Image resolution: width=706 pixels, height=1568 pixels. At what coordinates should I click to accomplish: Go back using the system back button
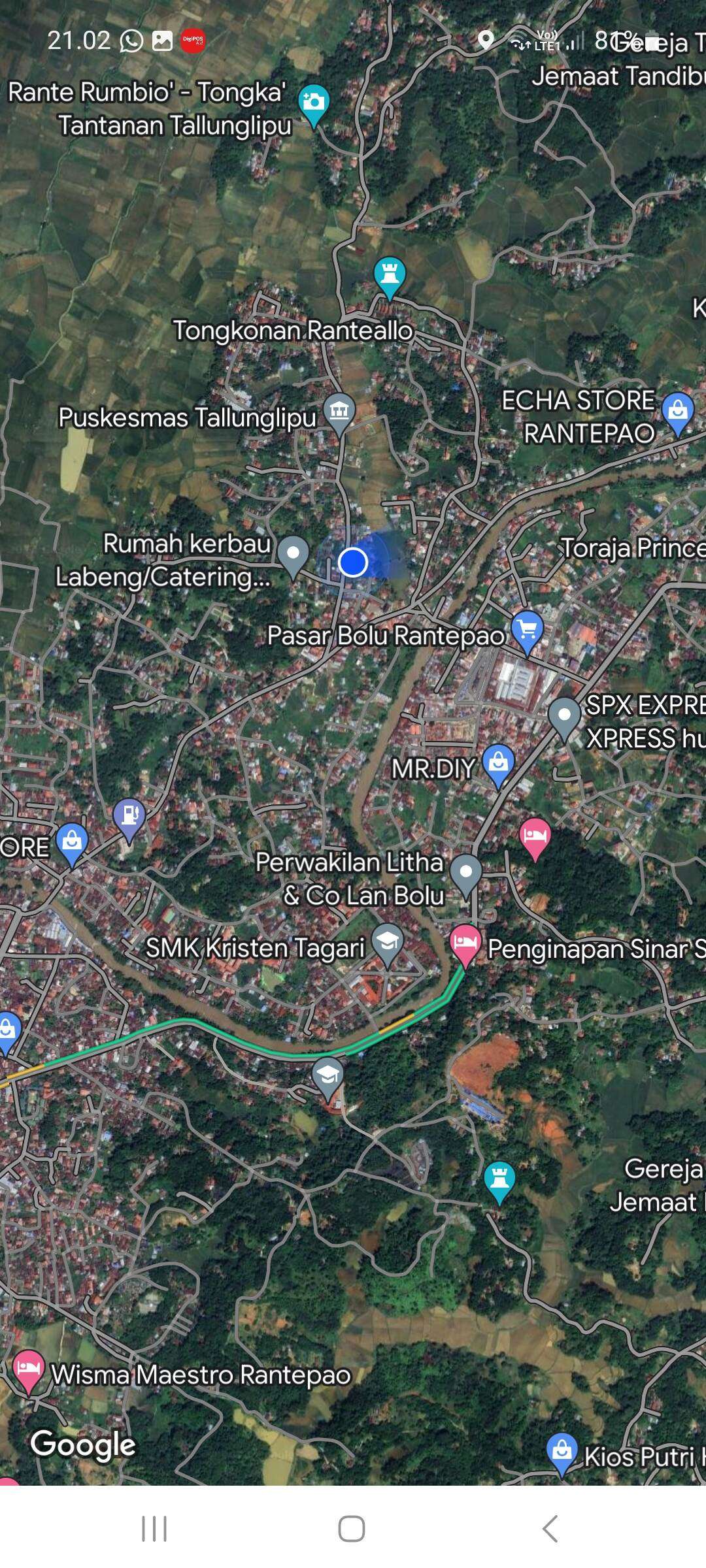click(550, 1529)
